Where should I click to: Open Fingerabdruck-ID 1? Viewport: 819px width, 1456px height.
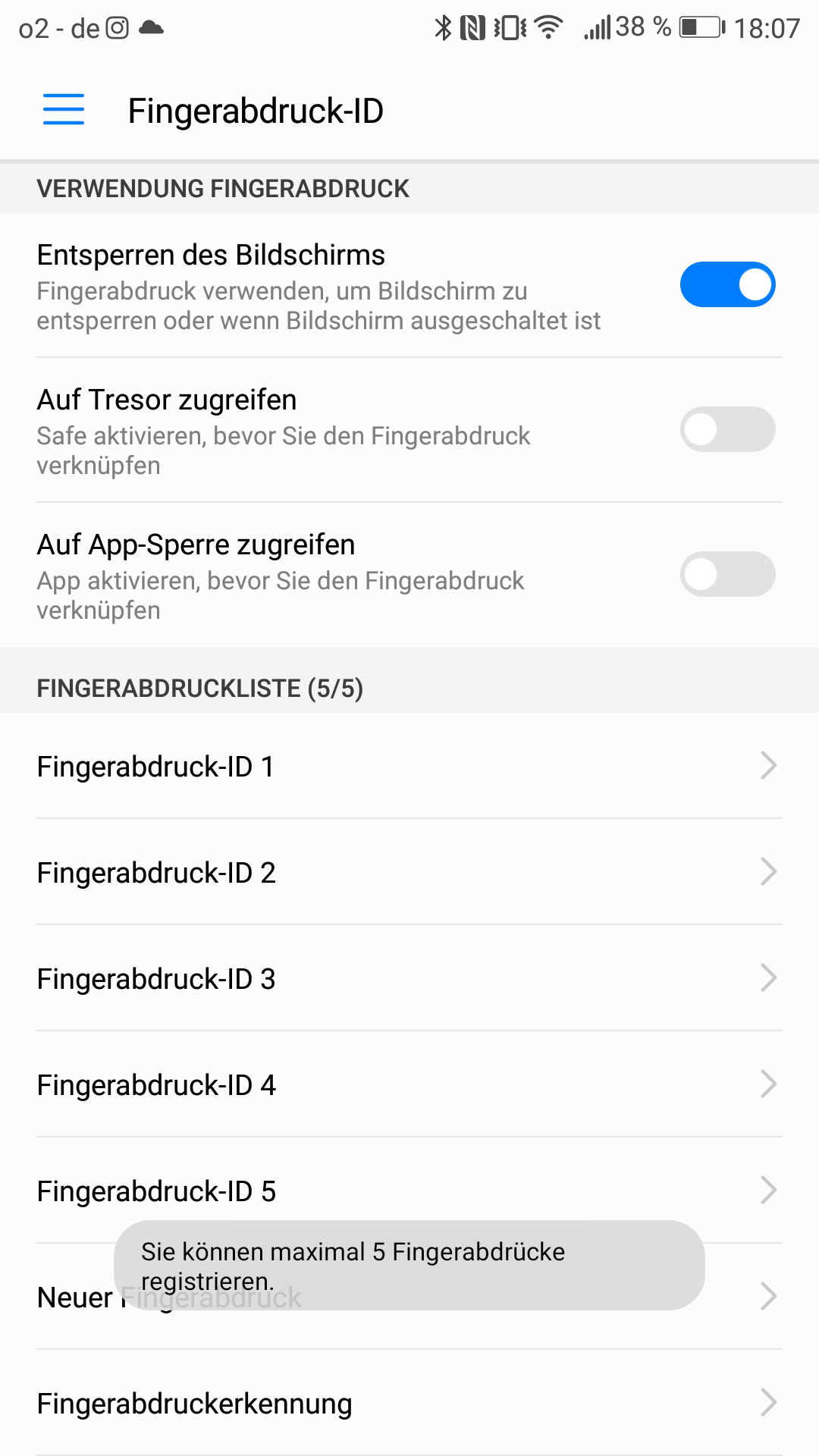[x=409, y=766]
